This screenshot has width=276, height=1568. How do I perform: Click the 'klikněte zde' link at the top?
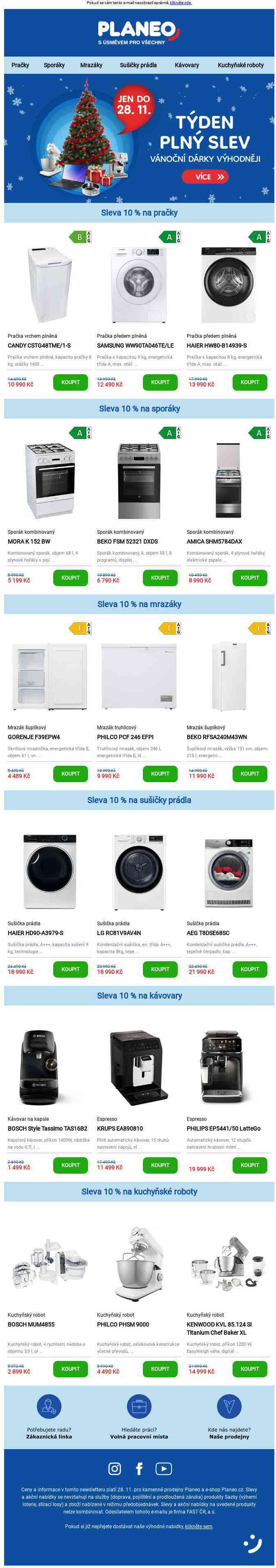point(181,3)
